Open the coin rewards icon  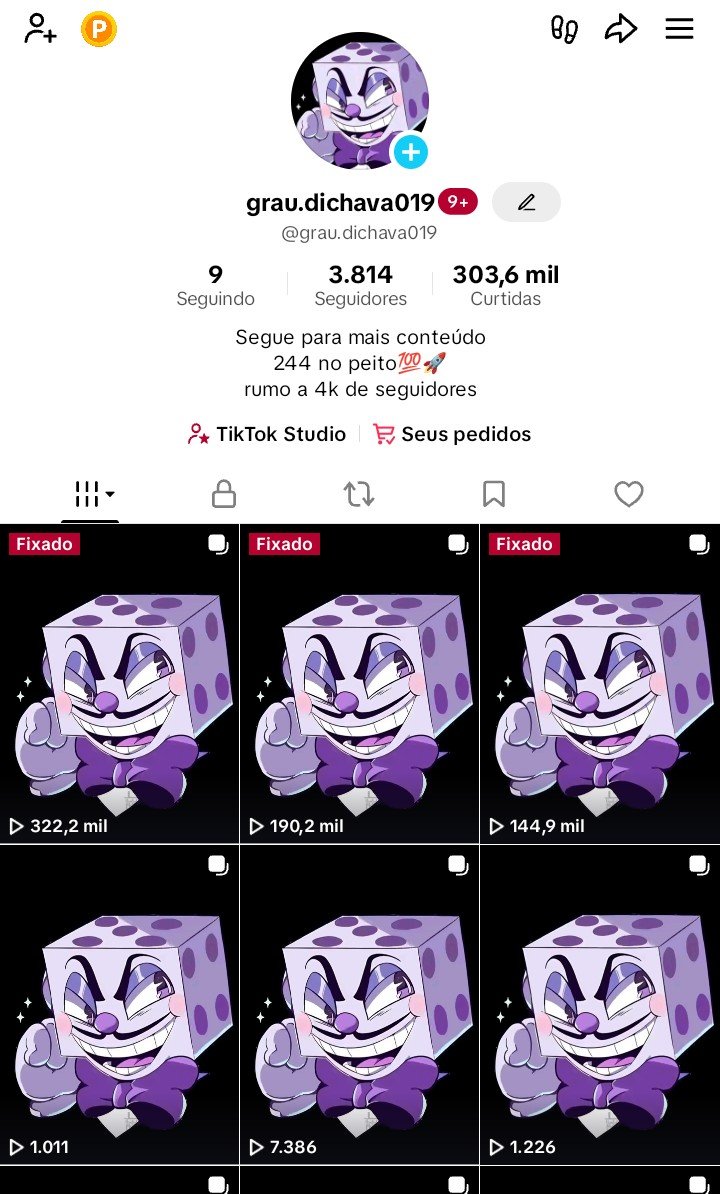click(x=98, y=29)
